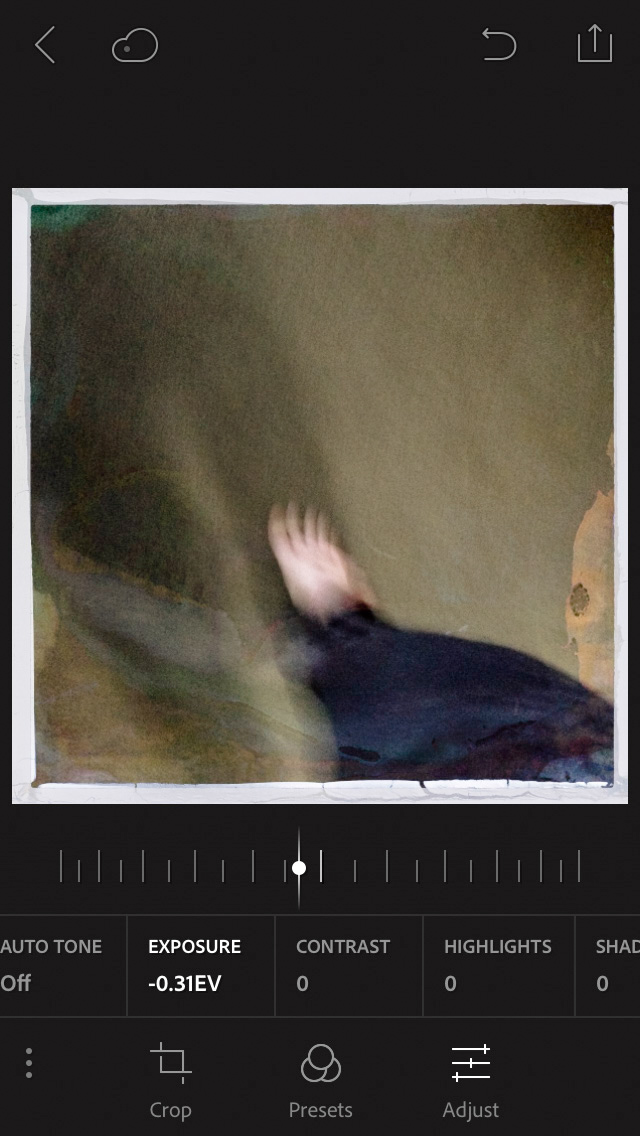This screenshot has height=1136, width=640.
Task: Share or export the photo
Action: click(x=595, y=43)
